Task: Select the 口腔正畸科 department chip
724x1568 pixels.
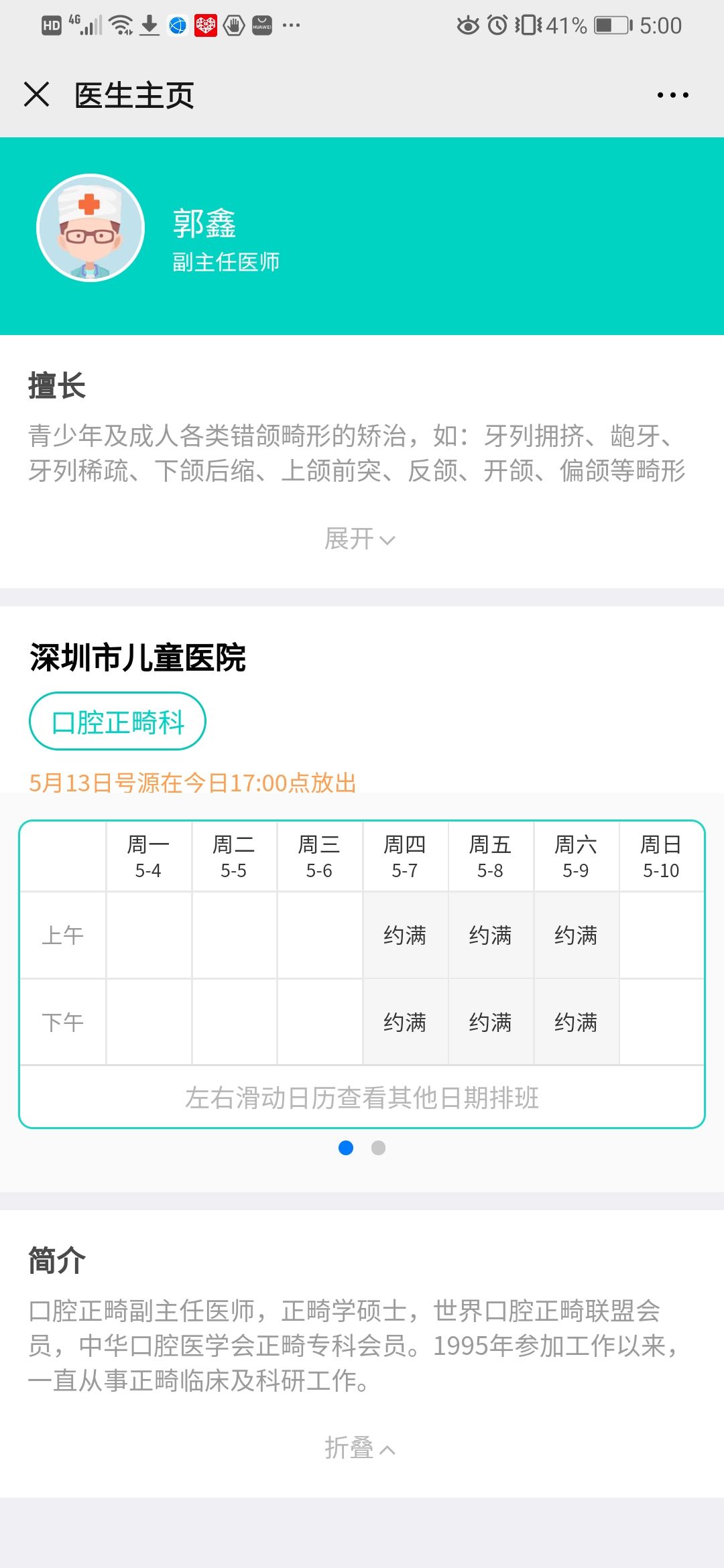Action: tap(117, 722)
